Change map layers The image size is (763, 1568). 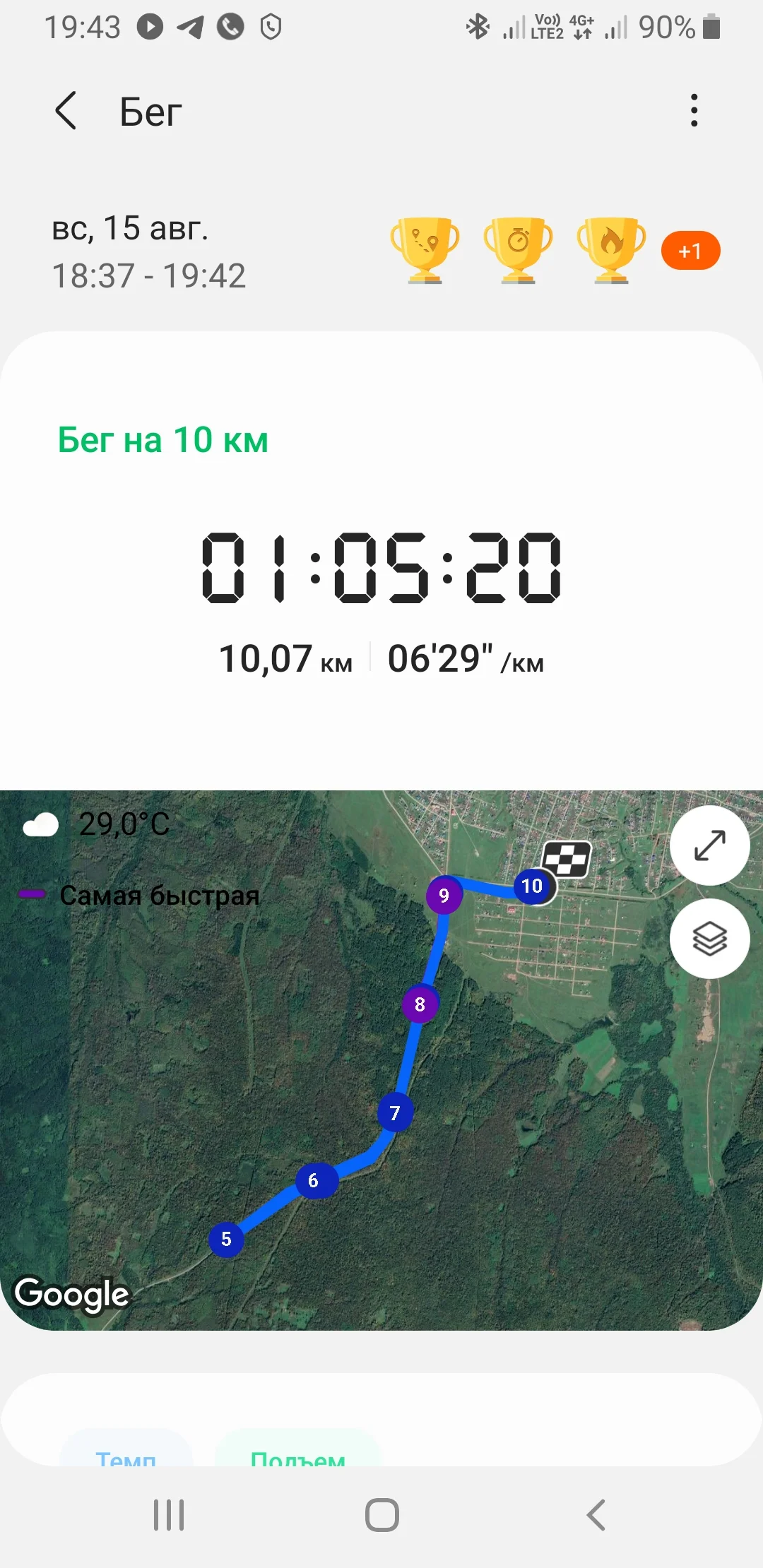[709, 939]
